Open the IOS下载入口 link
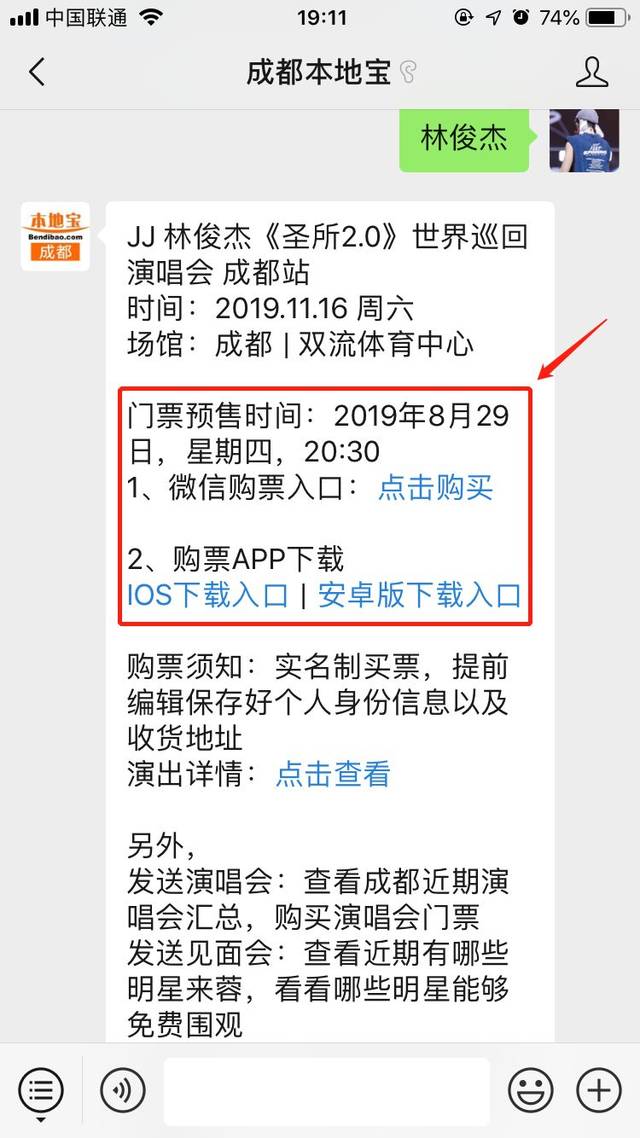Viewport: 640px width, 1138px height. tap(208, 595)
